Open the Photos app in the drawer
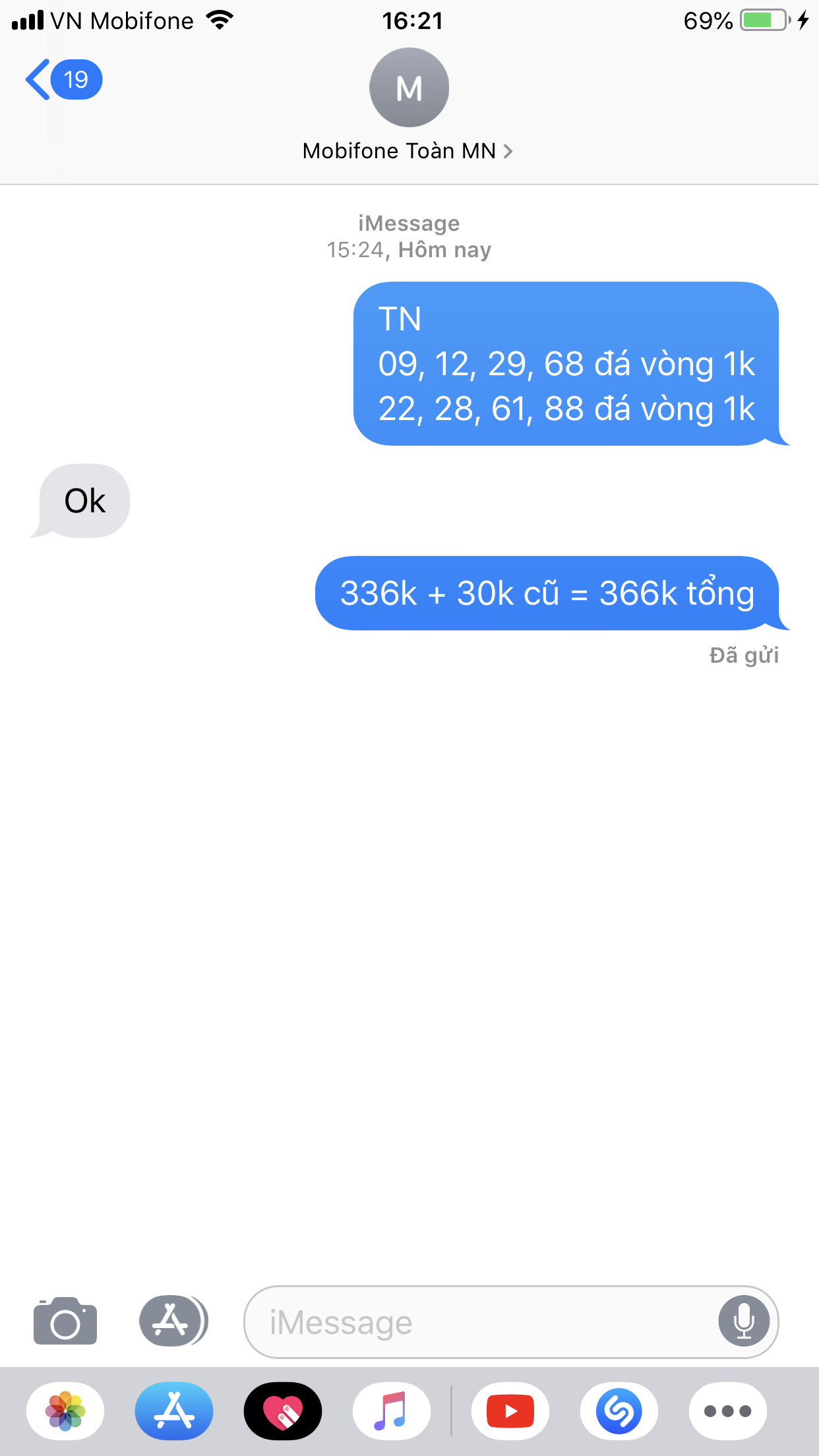The height and width of the screenshot is (1456, 819). 65,1411
